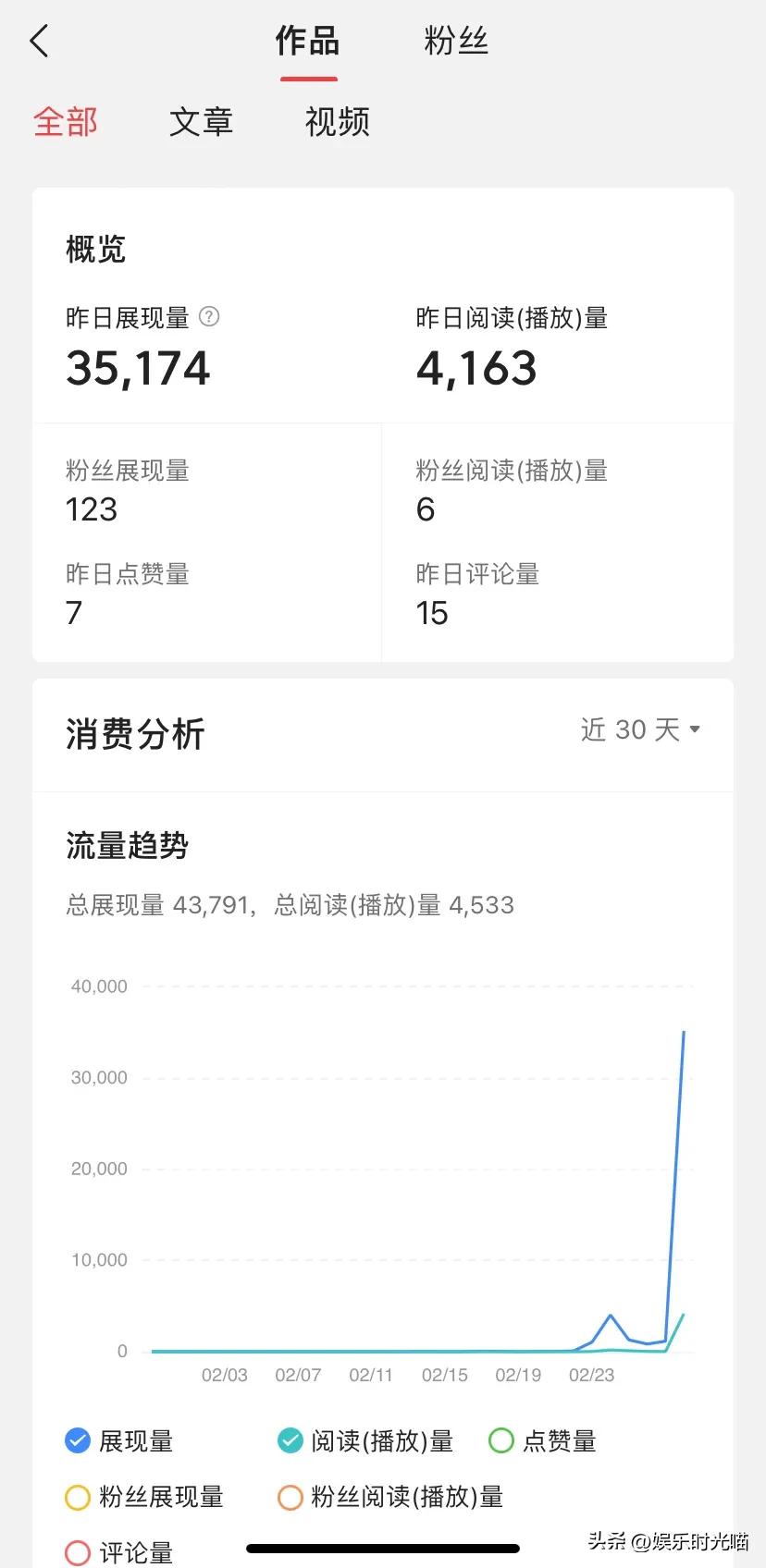Click the blue chart peak data point

click(x=683, y=1034)
